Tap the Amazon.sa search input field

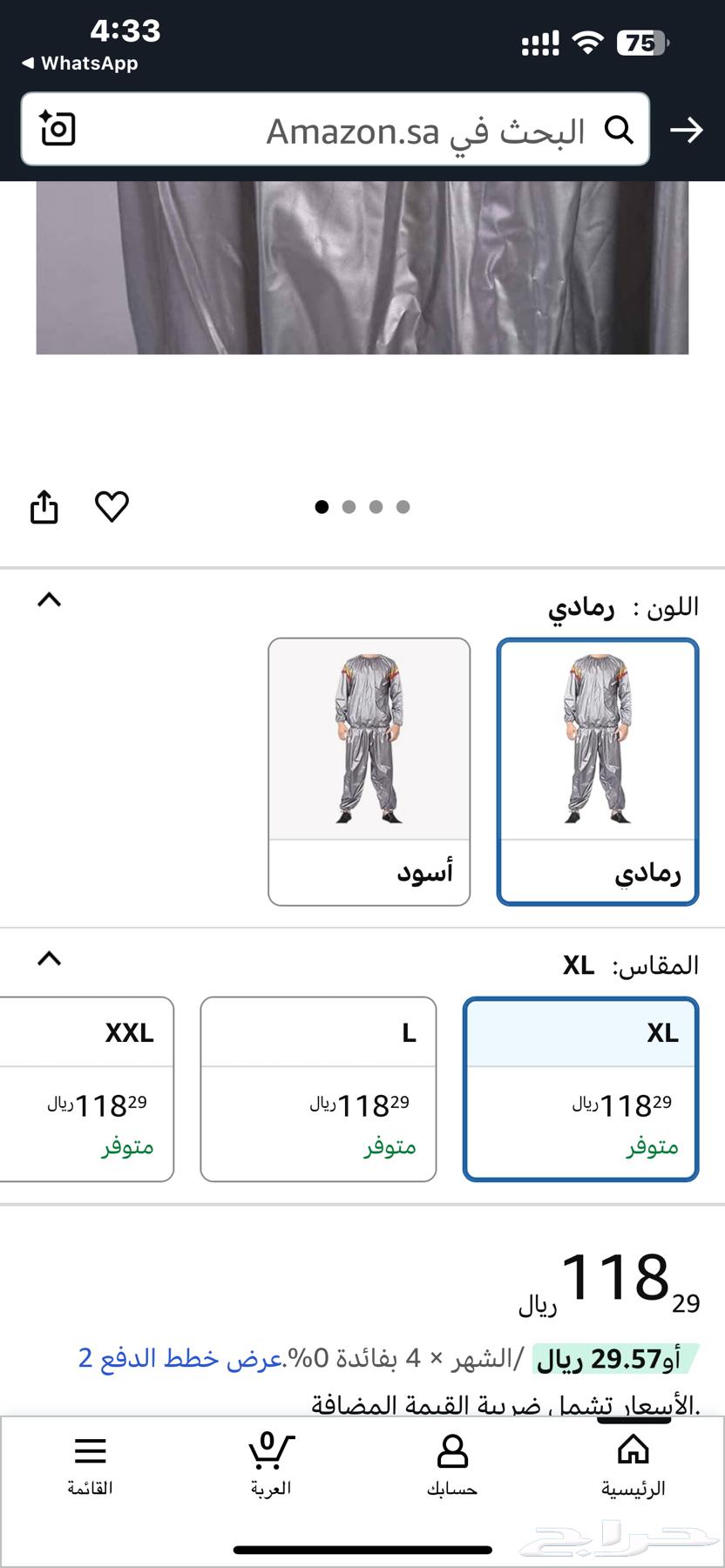(x=366, y=131)
